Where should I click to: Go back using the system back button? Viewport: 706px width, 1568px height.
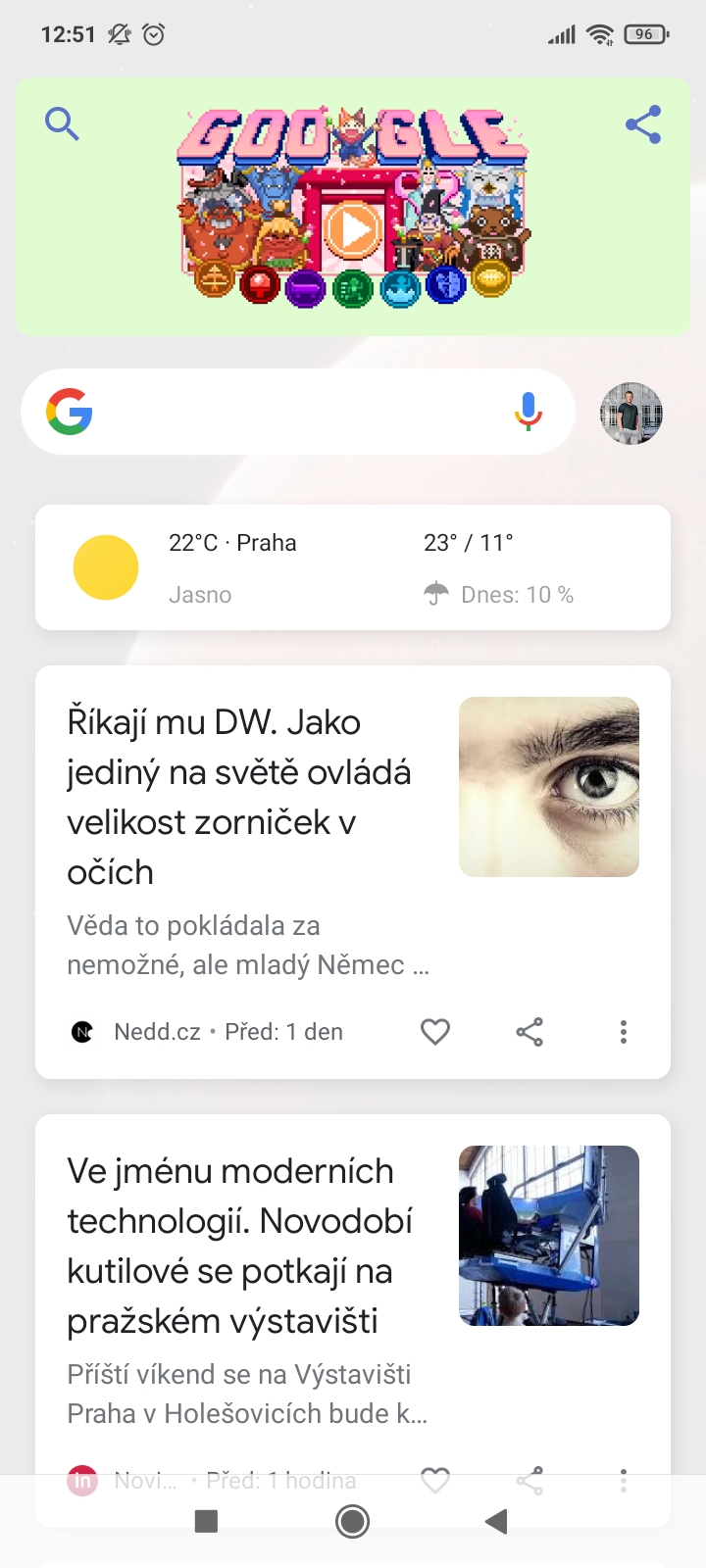(497, 1521)
